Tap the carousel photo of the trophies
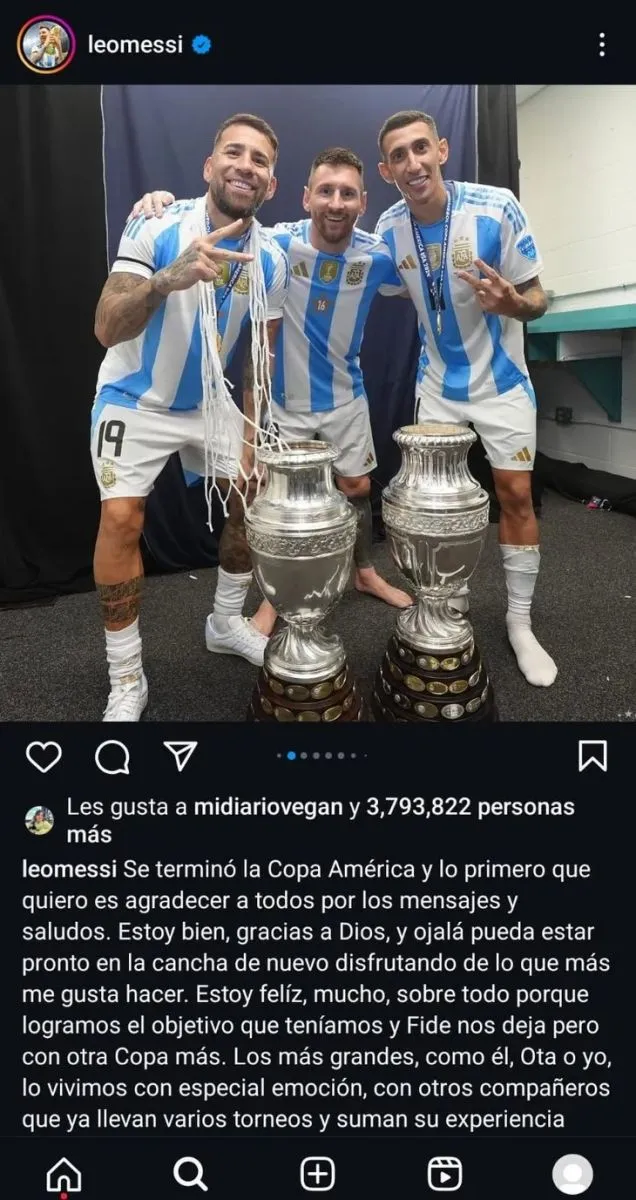Screen dimensions: 636x1200 [318, 400]
